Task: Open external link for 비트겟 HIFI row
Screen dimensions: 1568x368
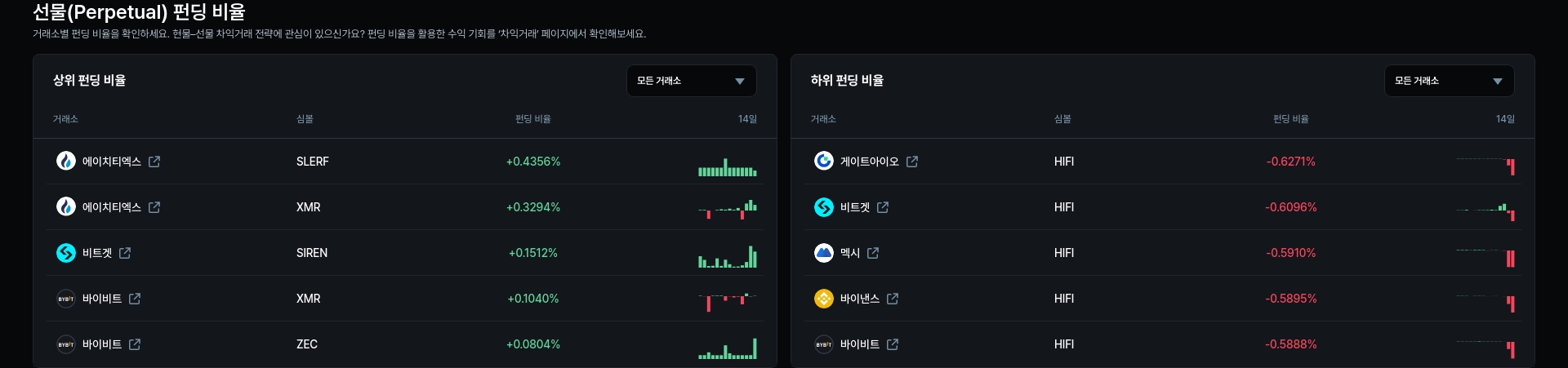Action: pyautogui.click(x=883, y=207)
